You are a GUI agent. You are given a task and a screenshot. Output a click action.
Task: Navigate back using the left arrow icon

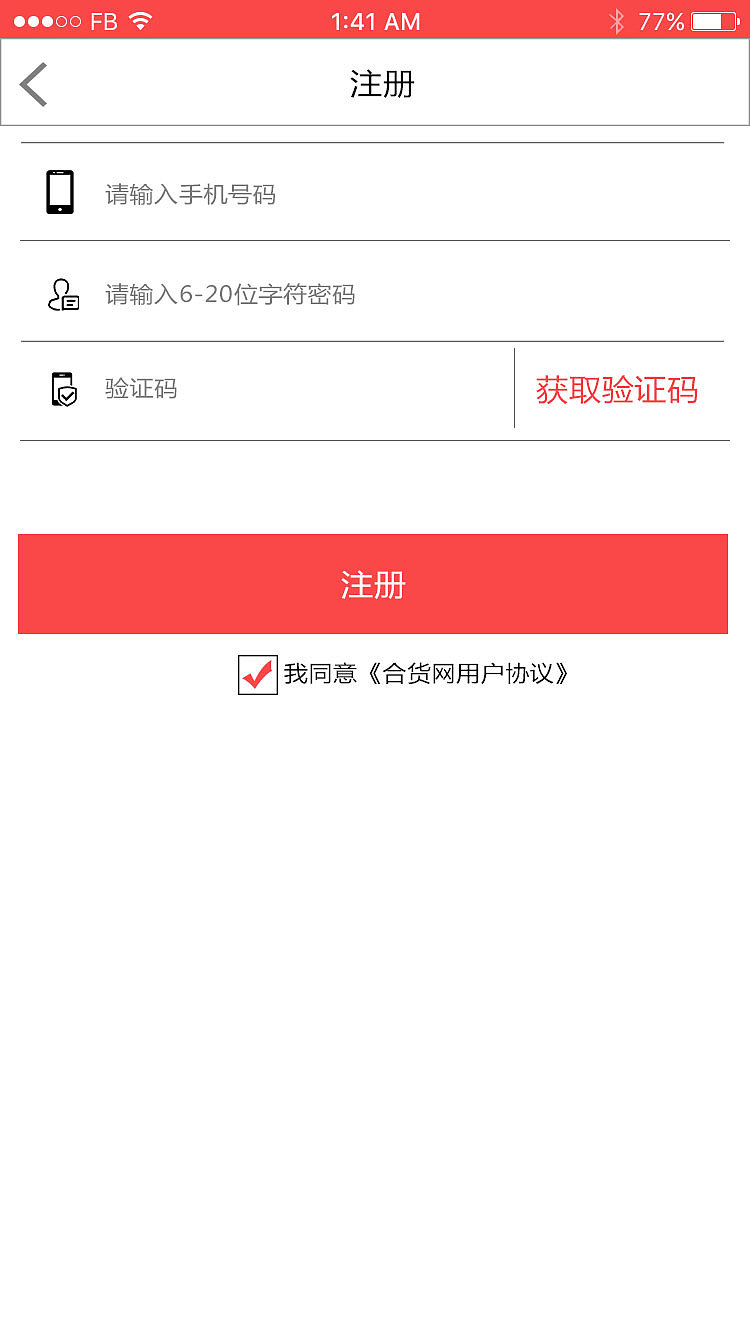click(x=32, y=84)
